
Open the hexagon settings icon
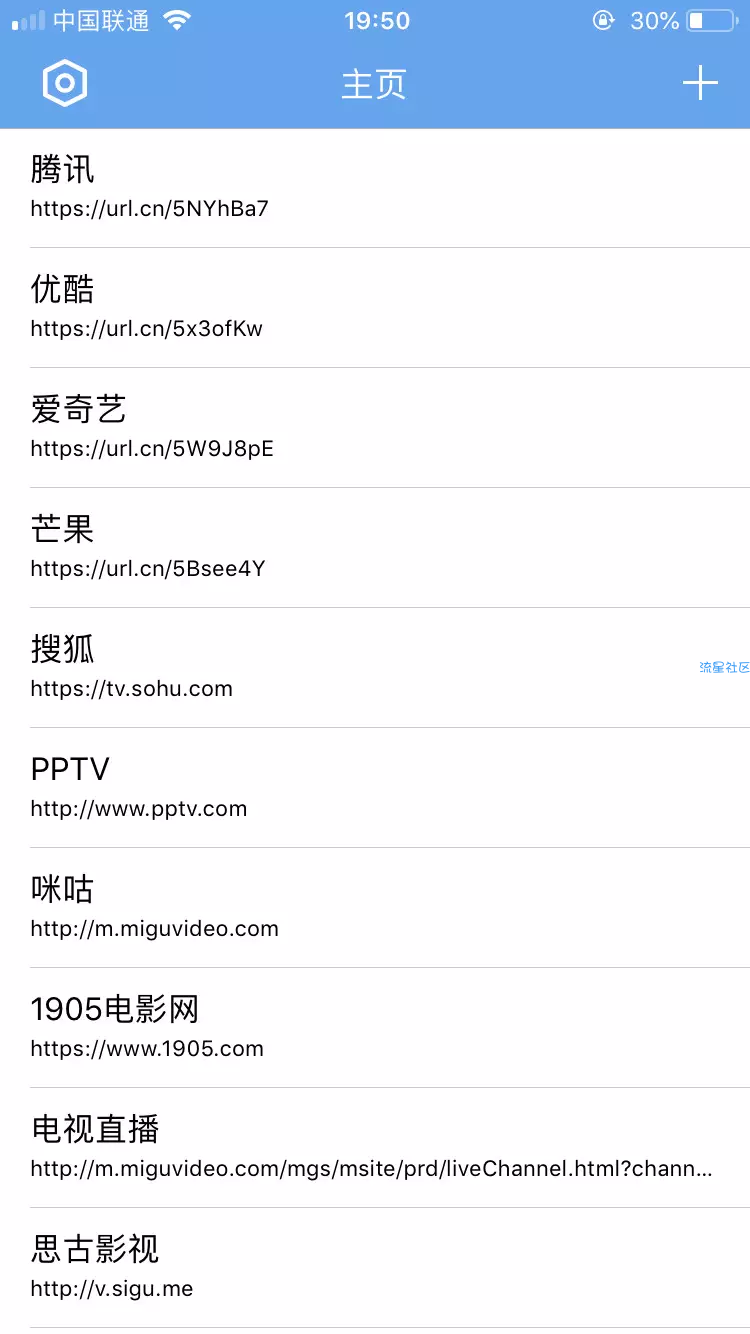coord(65,84)
